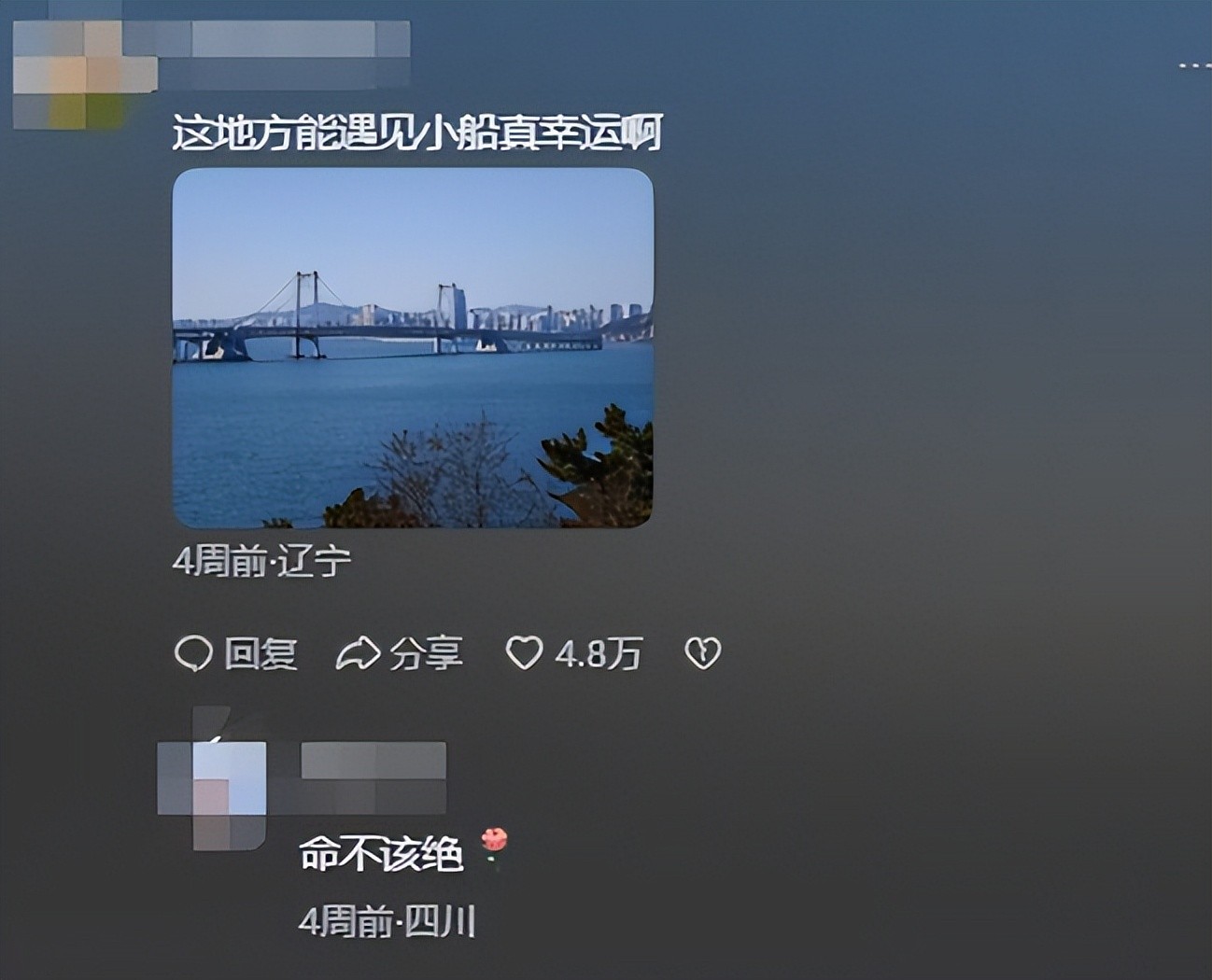
Task: Open the three-dot overflow menu
Action: point(1193,65)
